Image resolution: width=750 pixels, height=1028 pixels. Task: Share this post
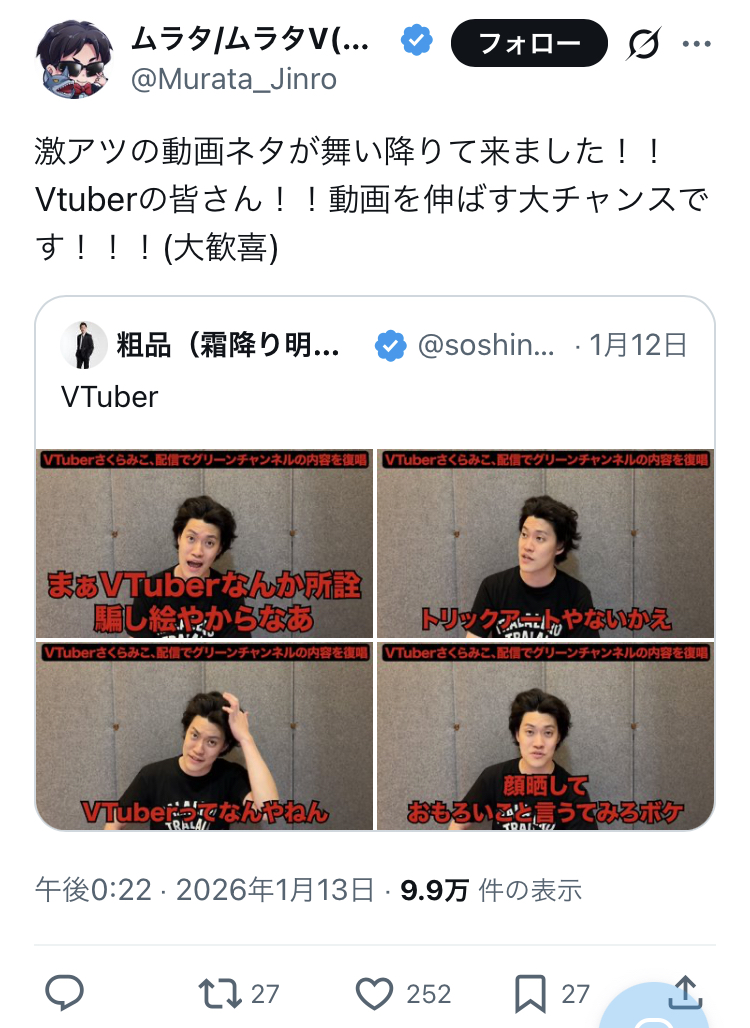[683, 991]
